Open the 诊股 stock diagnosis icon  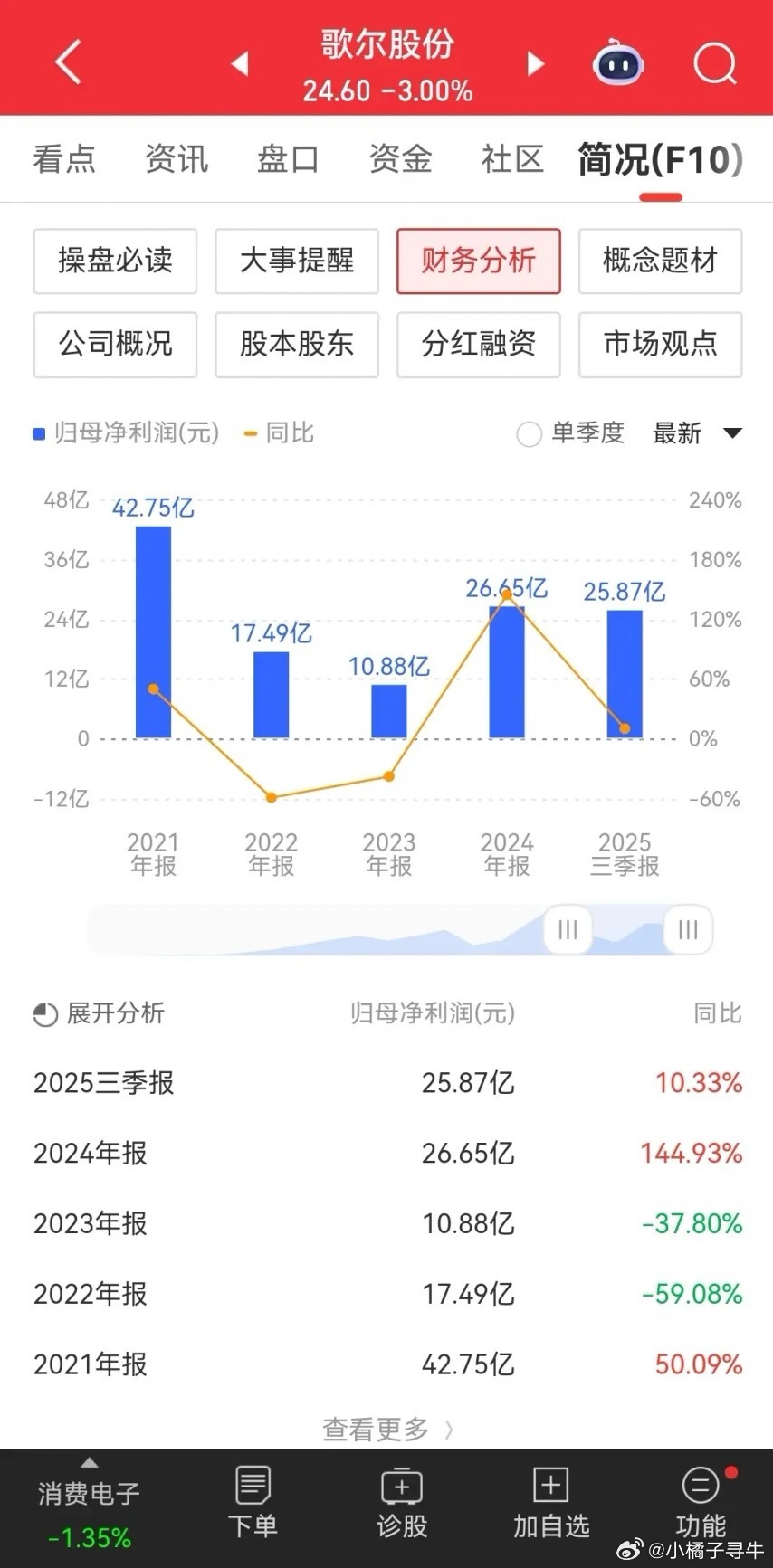tap(401, 1500)
